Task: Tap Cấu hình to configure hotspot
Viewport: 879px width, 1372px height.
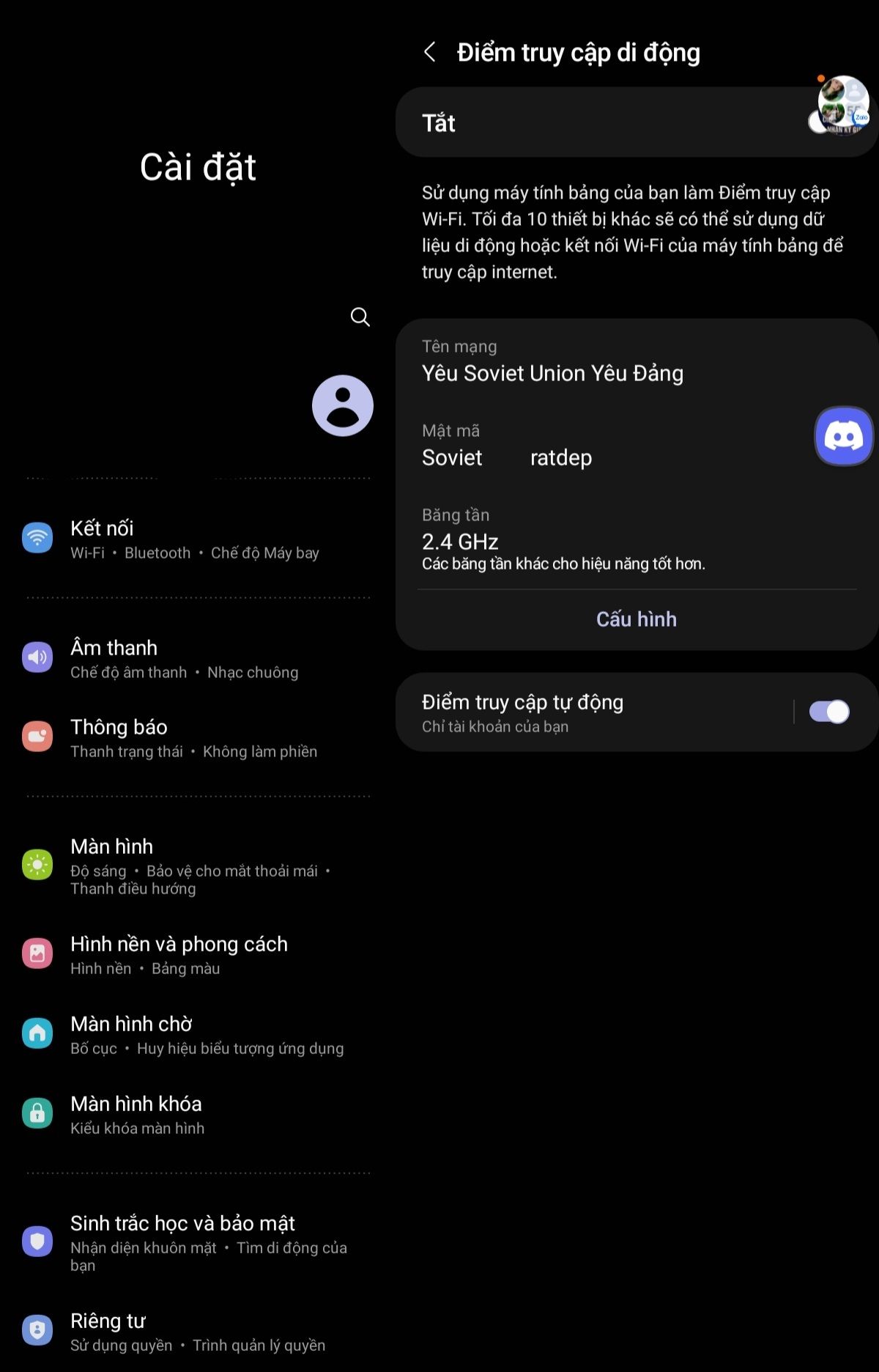Action: click(637, 619)
